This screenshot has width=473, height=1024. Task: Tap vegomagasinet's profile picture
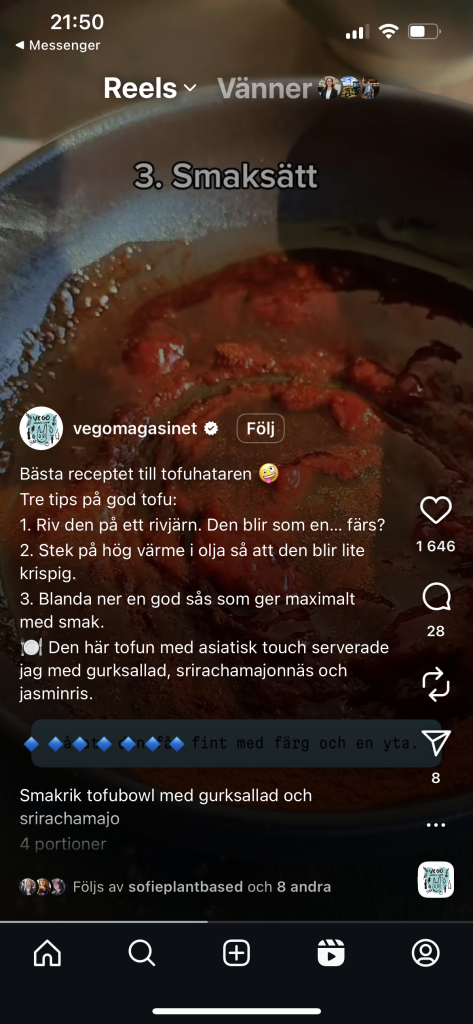(41, 428)
